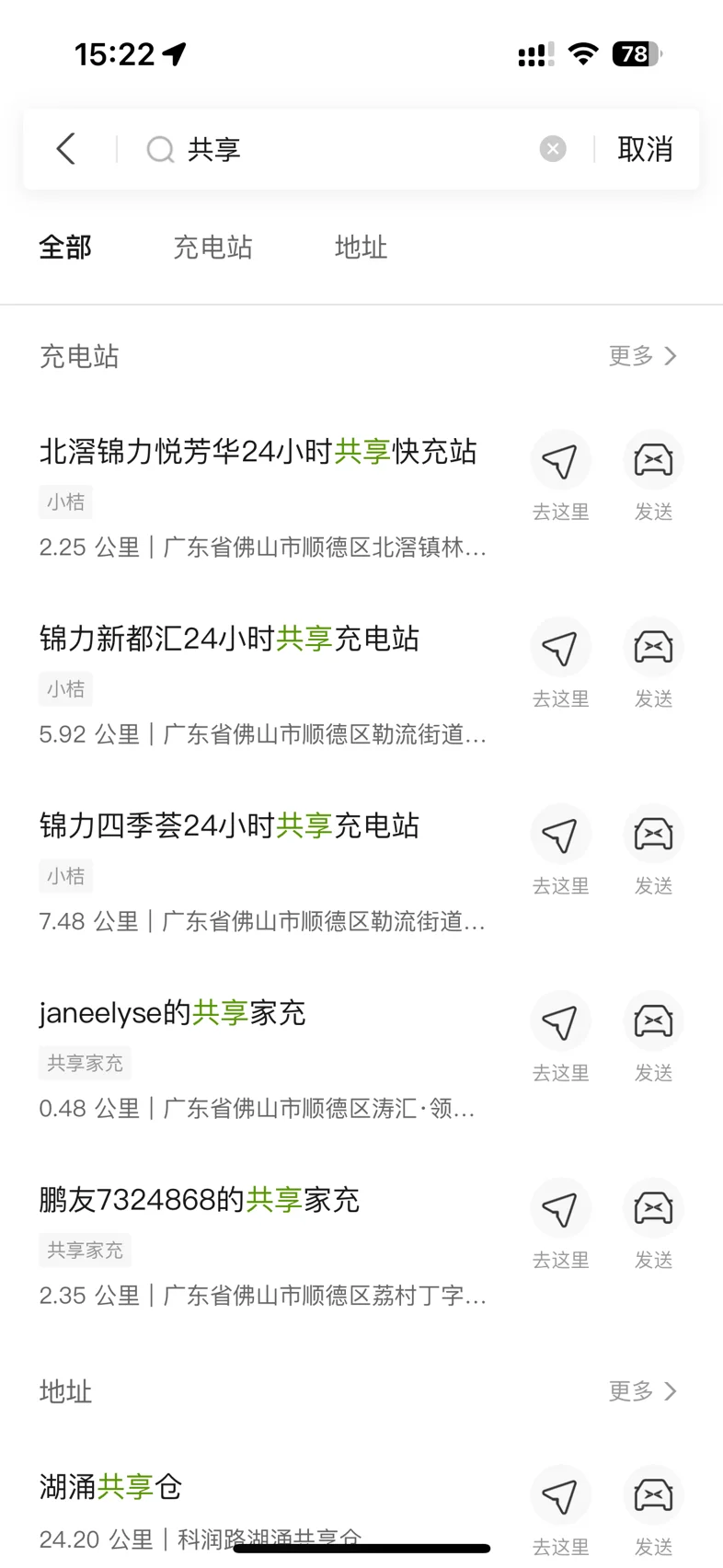Select the 全部 tab

pyautogui.click(x=65, y=247)
